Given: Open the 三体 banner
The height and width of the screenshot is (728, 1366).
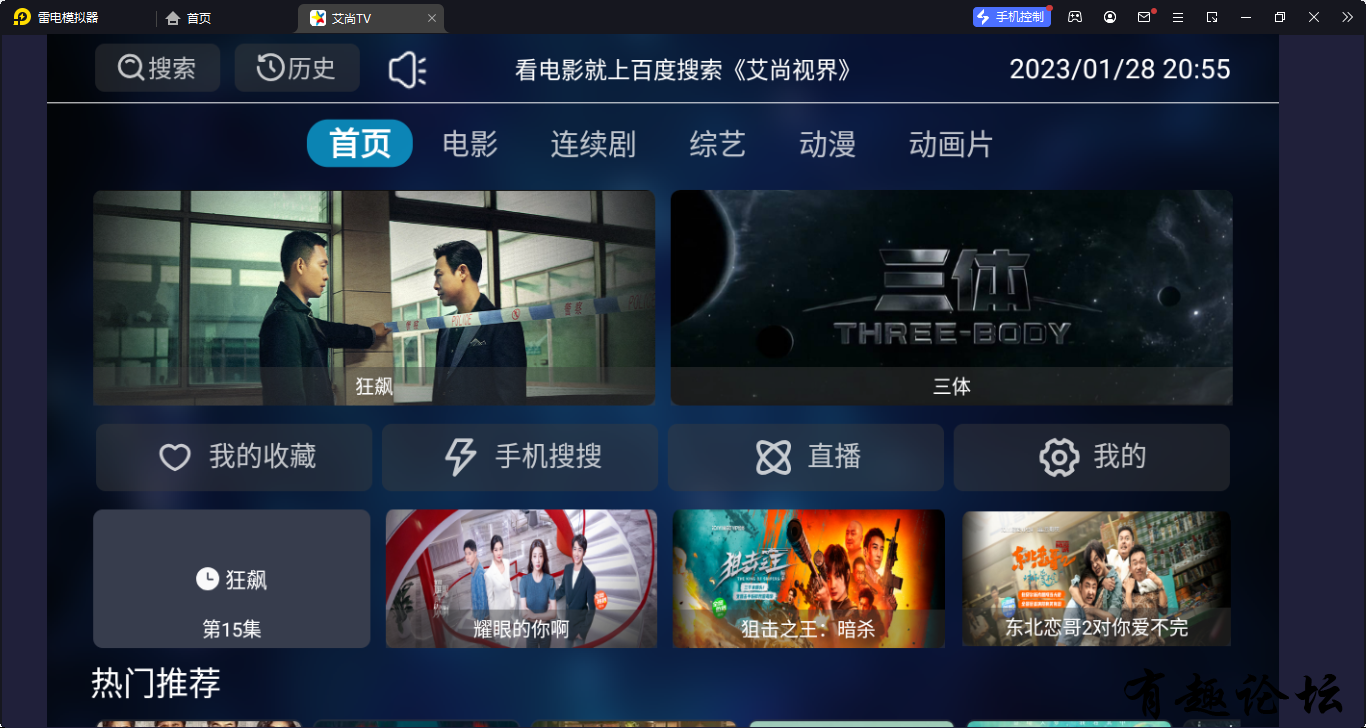Looking at the screenshot, I should click(951, 297).
